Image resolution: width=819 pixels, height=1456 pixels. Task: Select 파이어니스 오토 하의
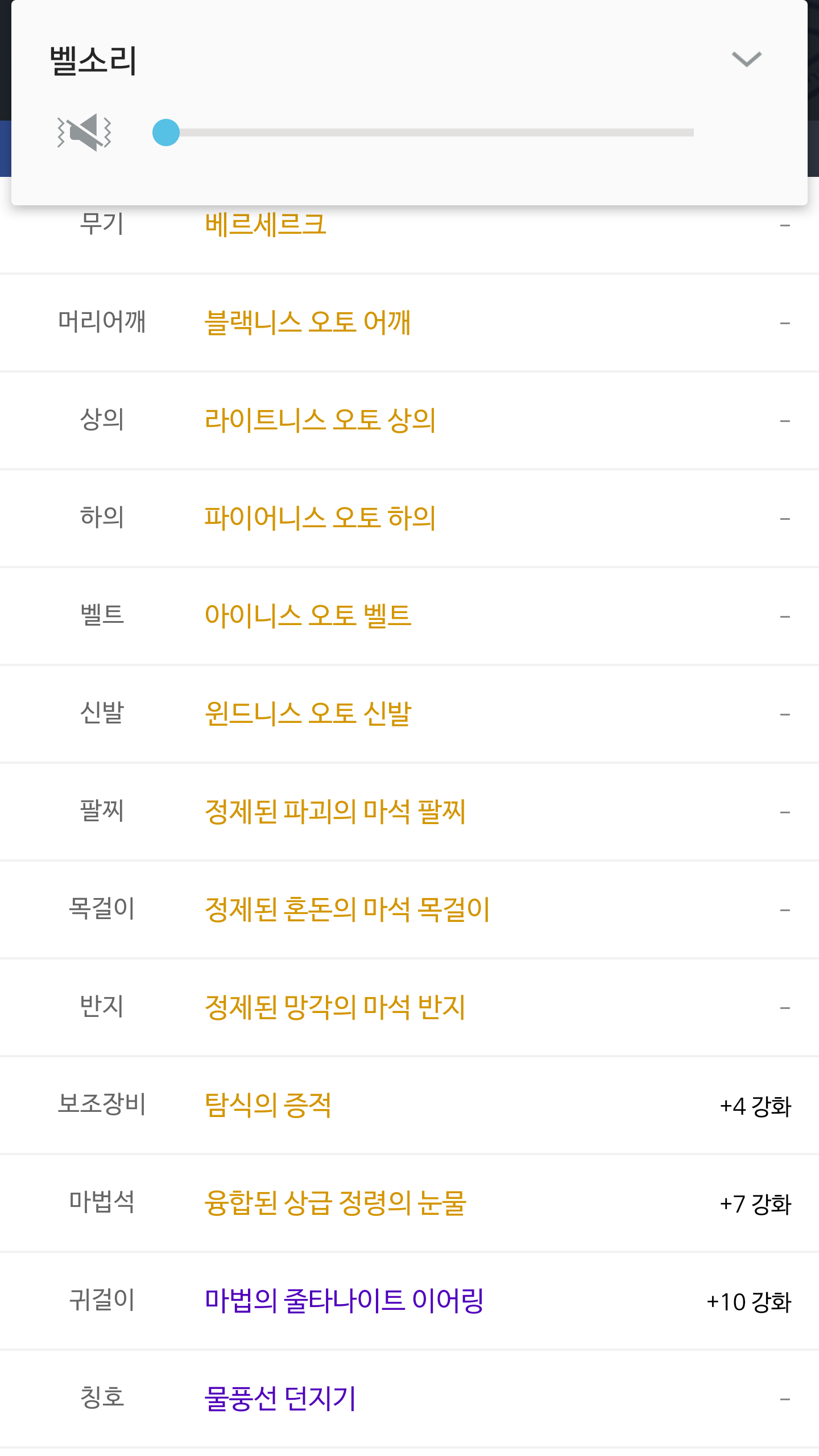[x=320, y=518]
